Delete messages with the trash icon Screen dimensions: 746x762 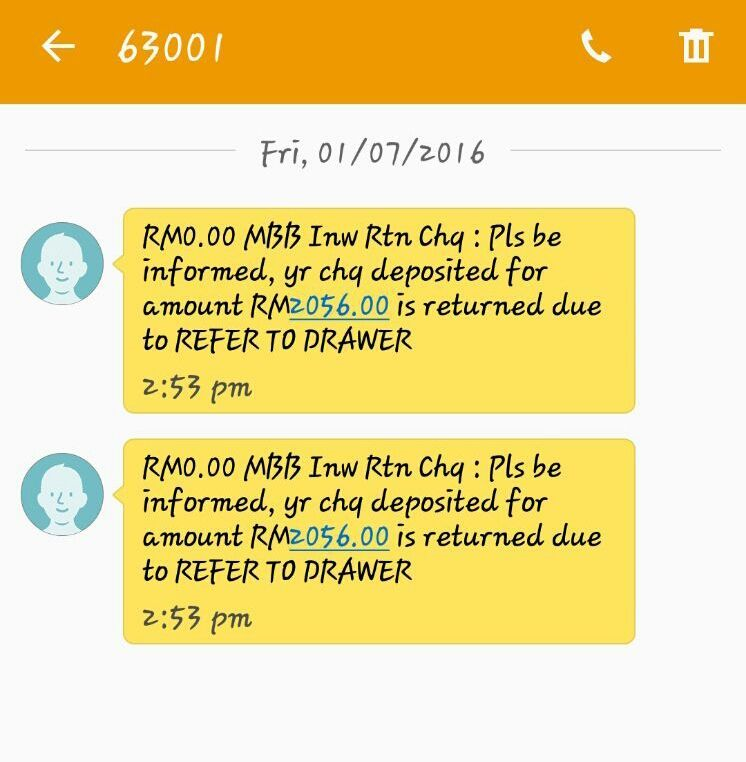click(696, 46)
